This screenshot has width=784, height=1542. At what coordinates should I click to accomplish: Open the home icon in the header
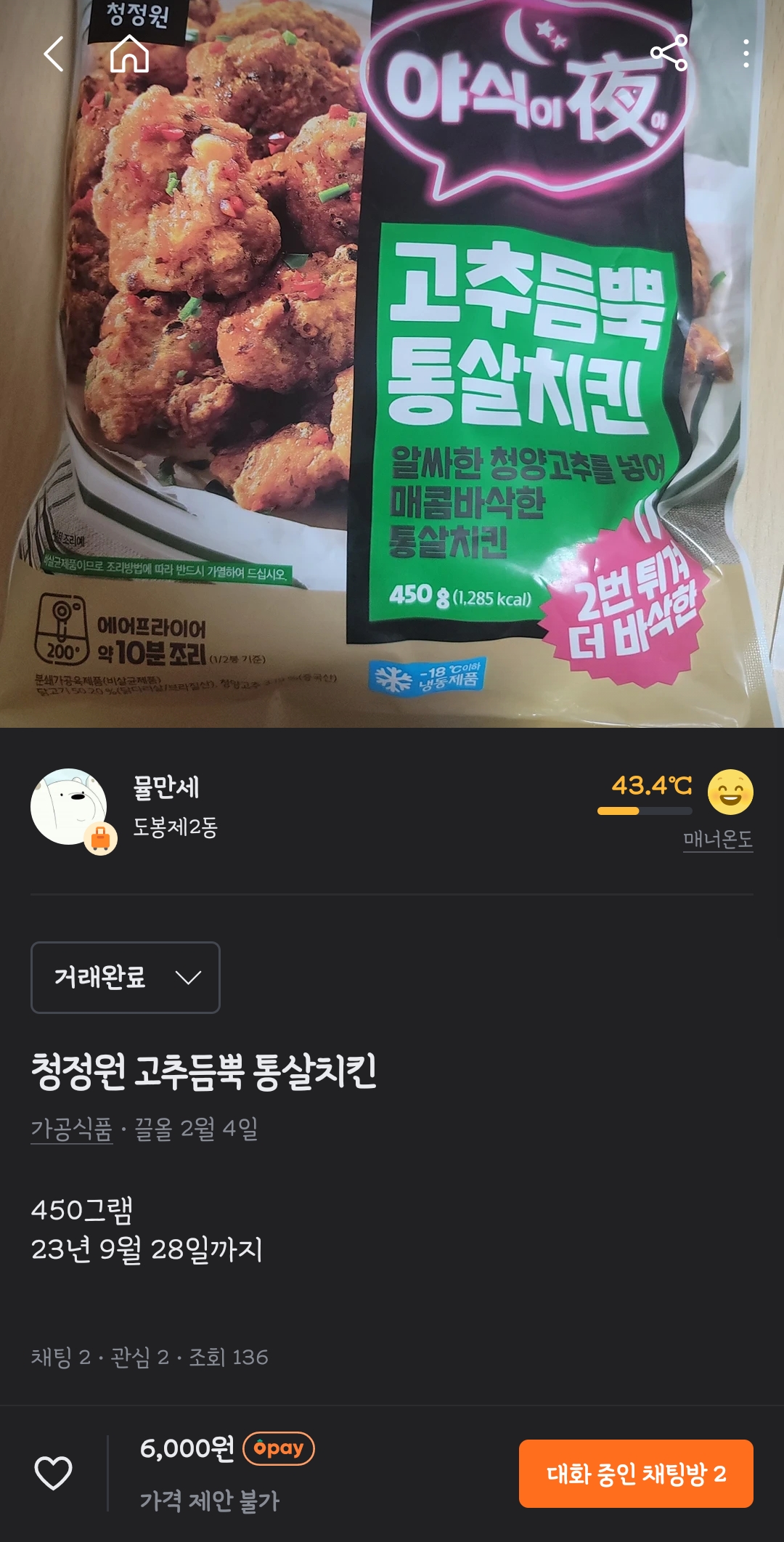(129, 54)
